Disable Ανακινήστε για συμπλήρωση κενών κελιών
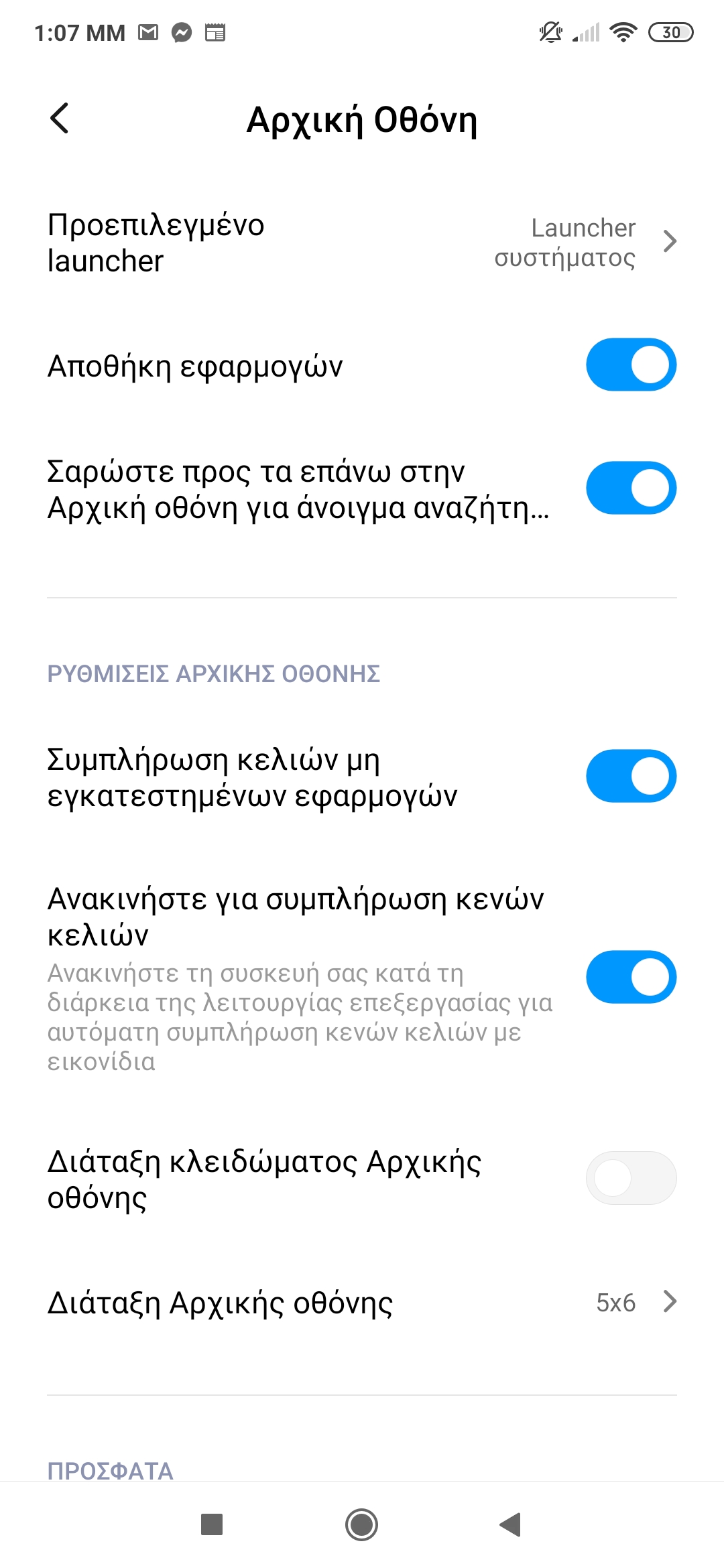 point(630,977)
